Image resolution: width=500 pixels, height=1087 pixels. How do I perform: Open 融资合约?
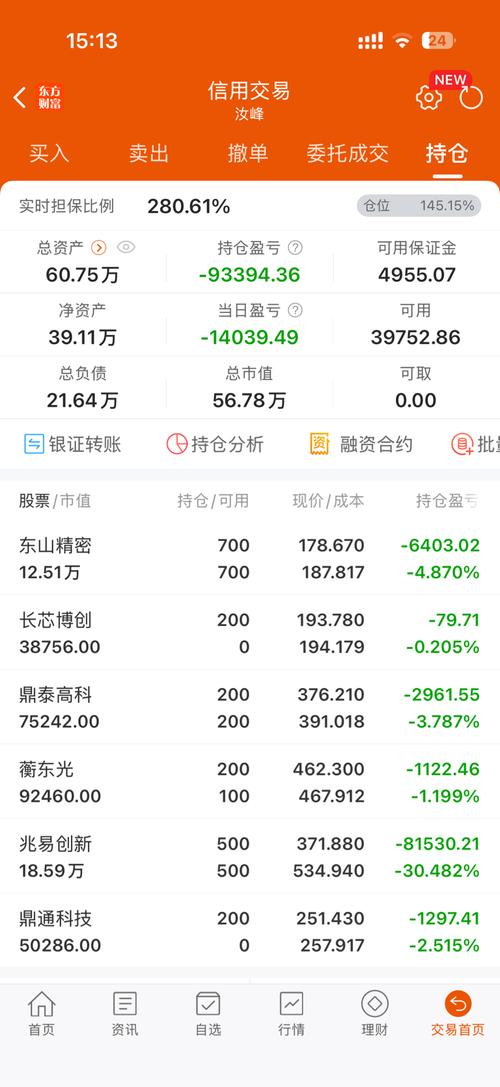(x=361, y=444)
